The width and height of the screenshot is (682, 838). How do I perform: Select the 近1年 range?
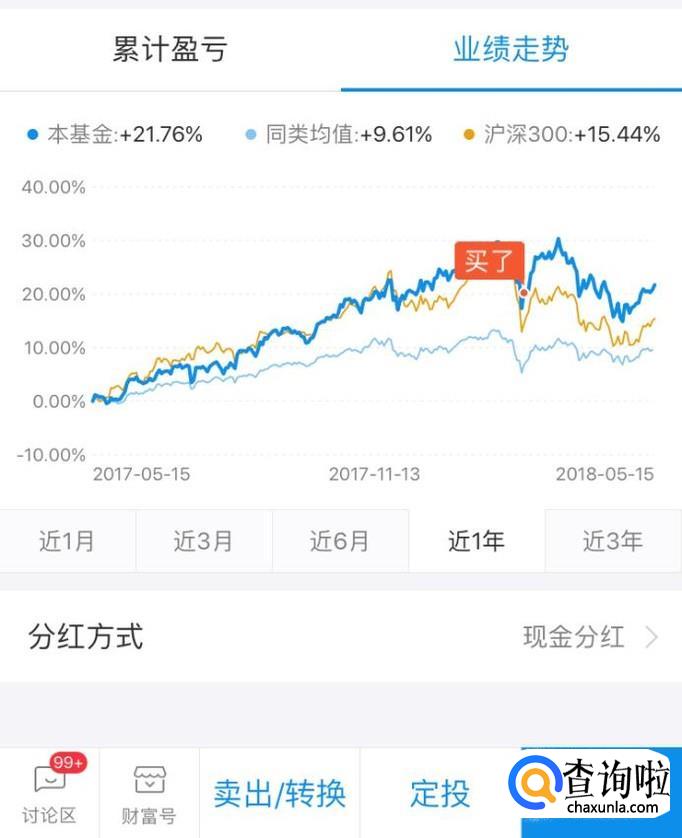pos(476,541)
